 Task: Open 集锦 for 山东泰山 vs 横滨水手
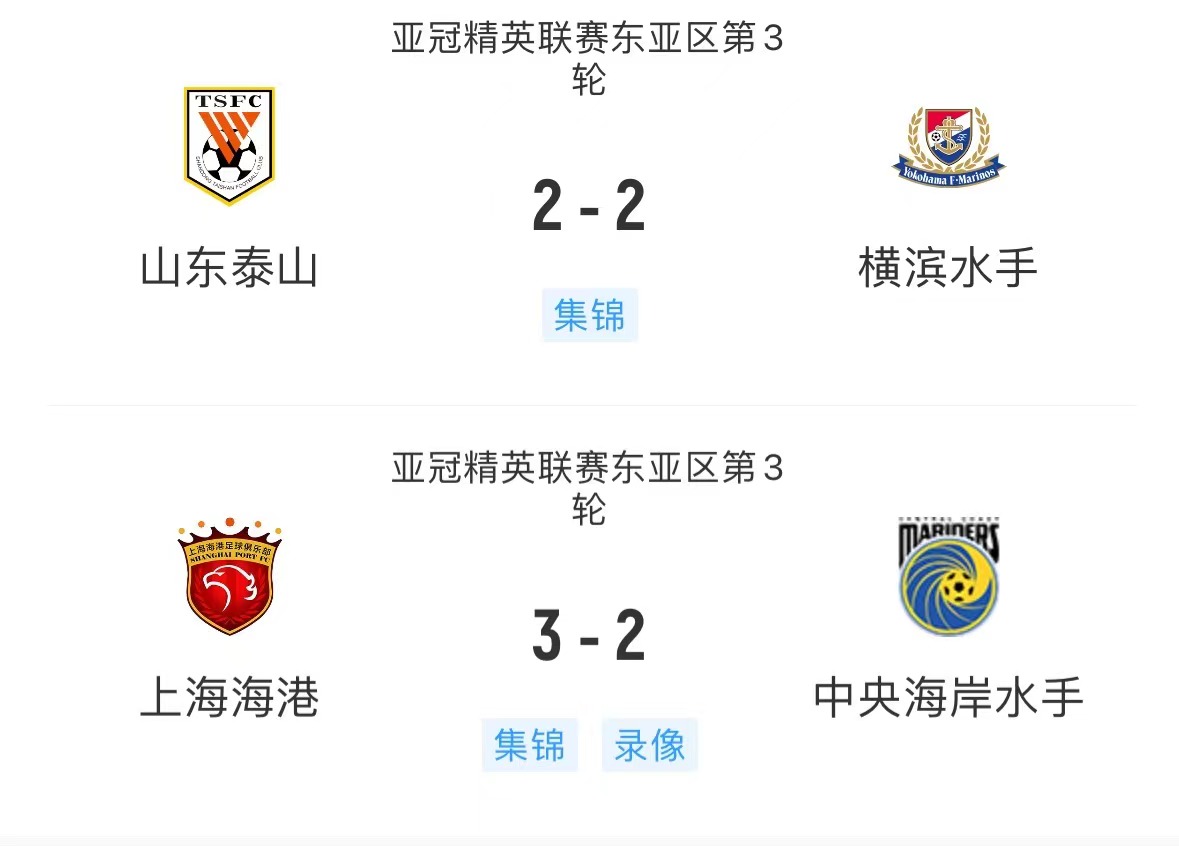pyautogui.click(x=590, y=316)
